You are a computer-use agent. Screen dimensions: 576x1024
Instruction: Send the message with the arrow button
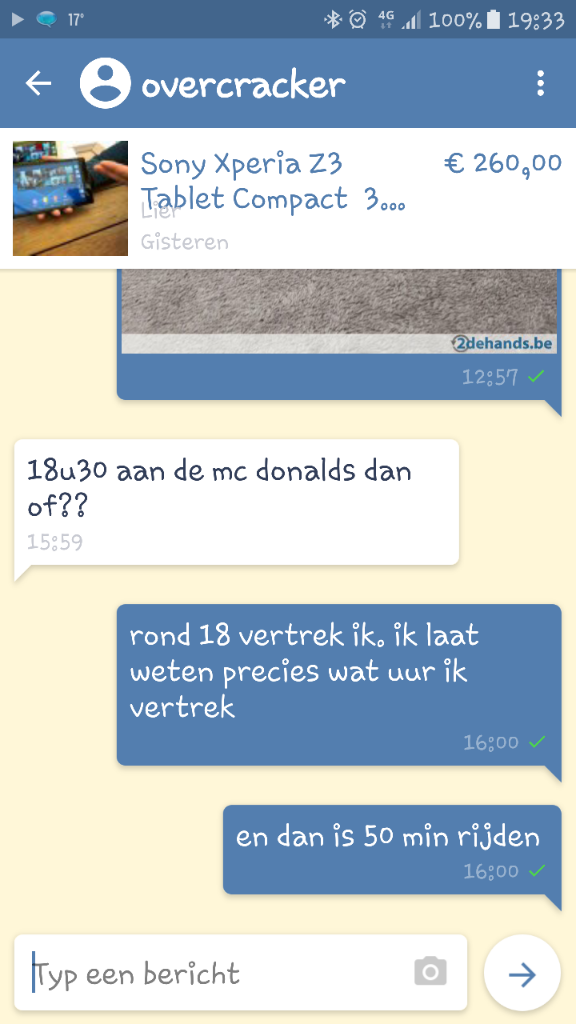click(x=522, y=974)
